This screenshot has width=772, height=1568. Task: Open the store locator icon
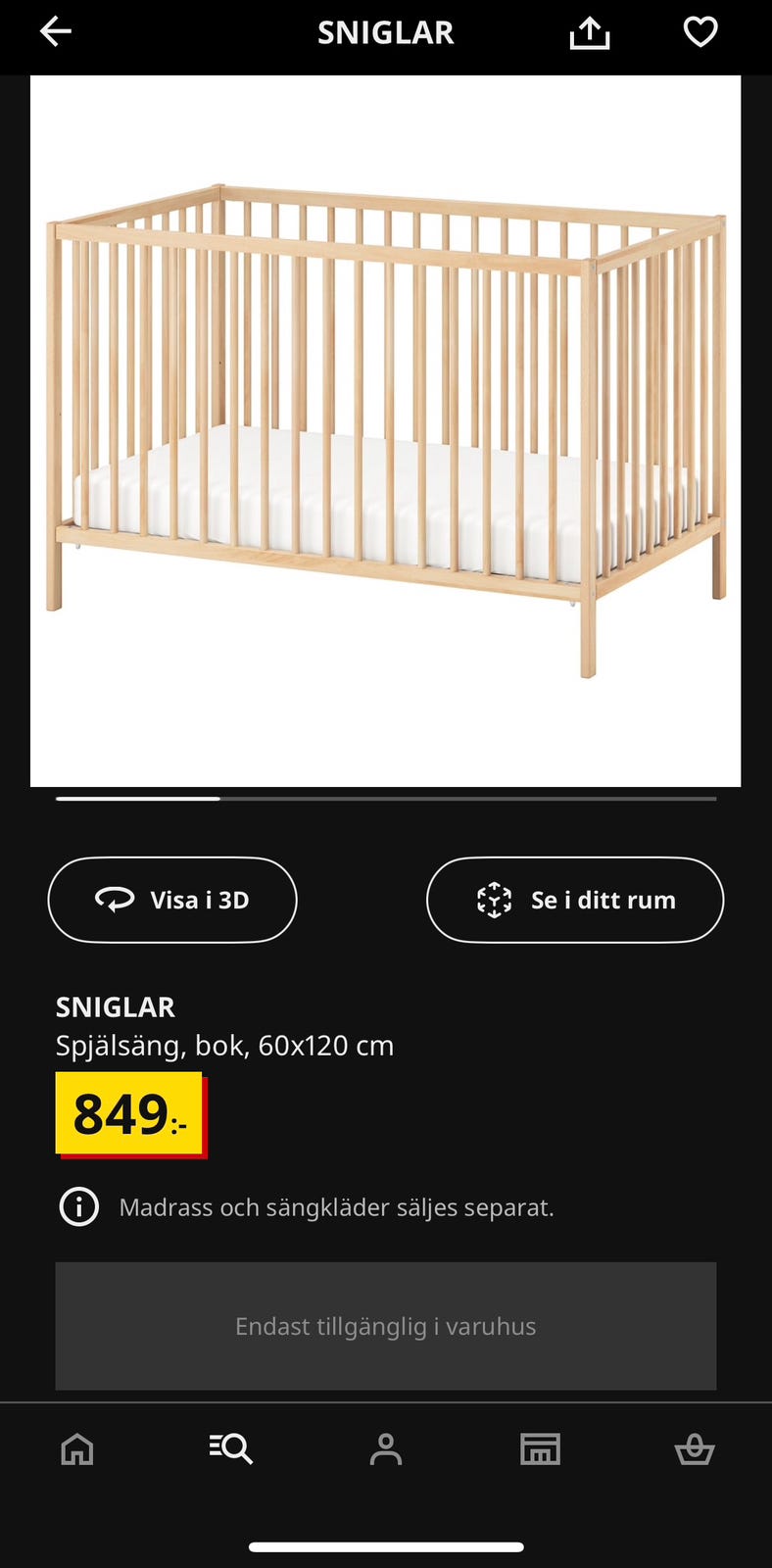pyautogui.click(x=540, y=1449)
